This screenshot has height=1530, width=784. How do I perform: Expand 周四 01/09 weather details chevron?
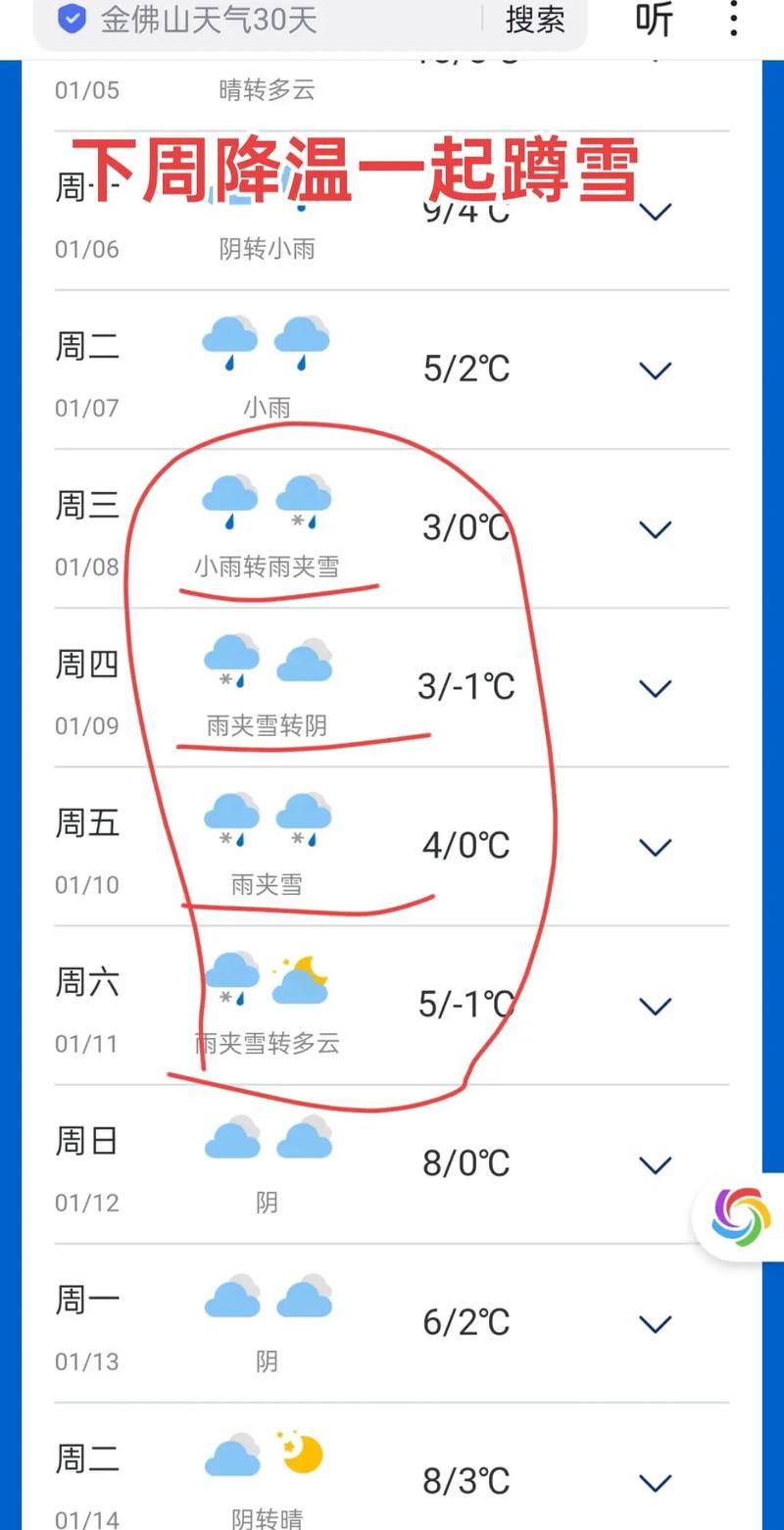pos(655,687)
